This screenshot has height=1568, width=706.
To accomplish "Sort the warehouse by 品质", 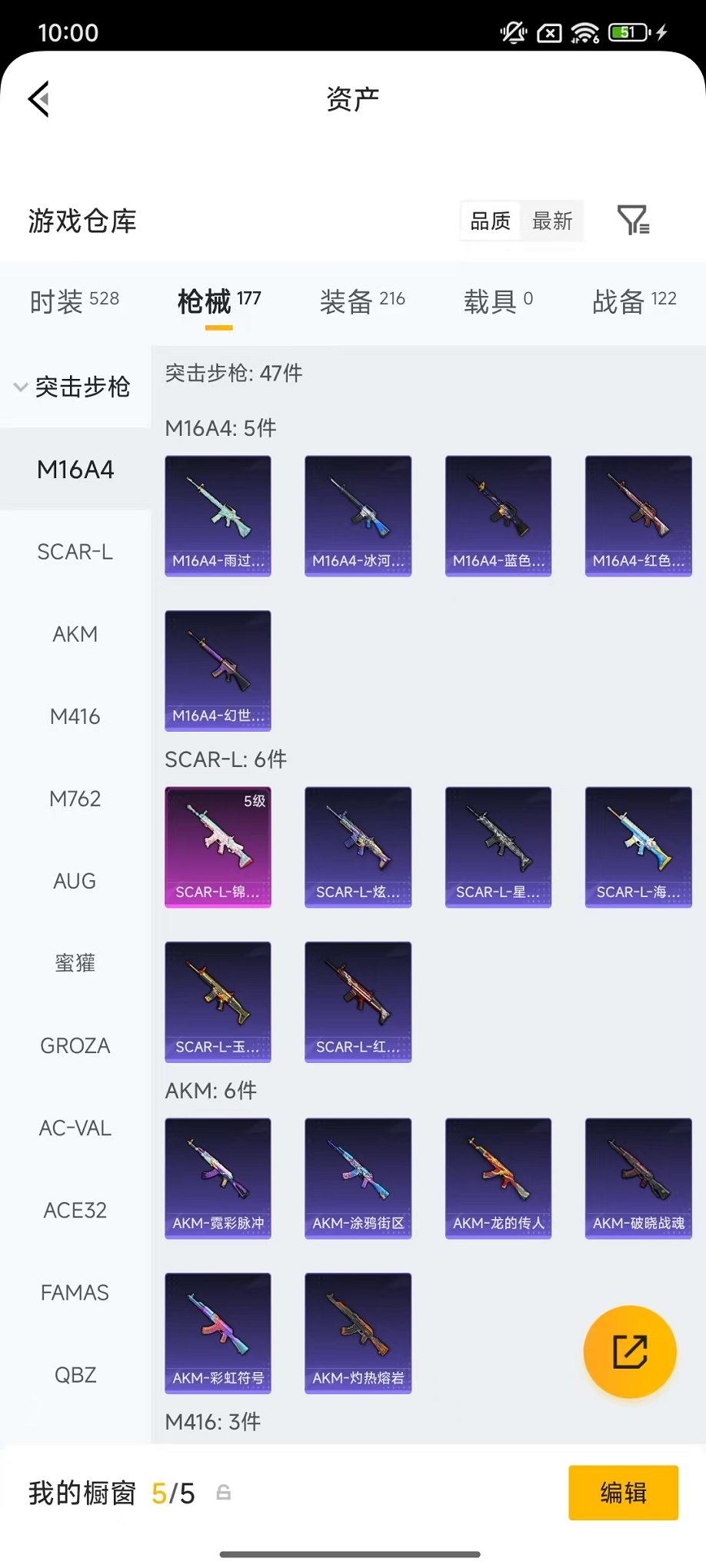I will [490, 221].
